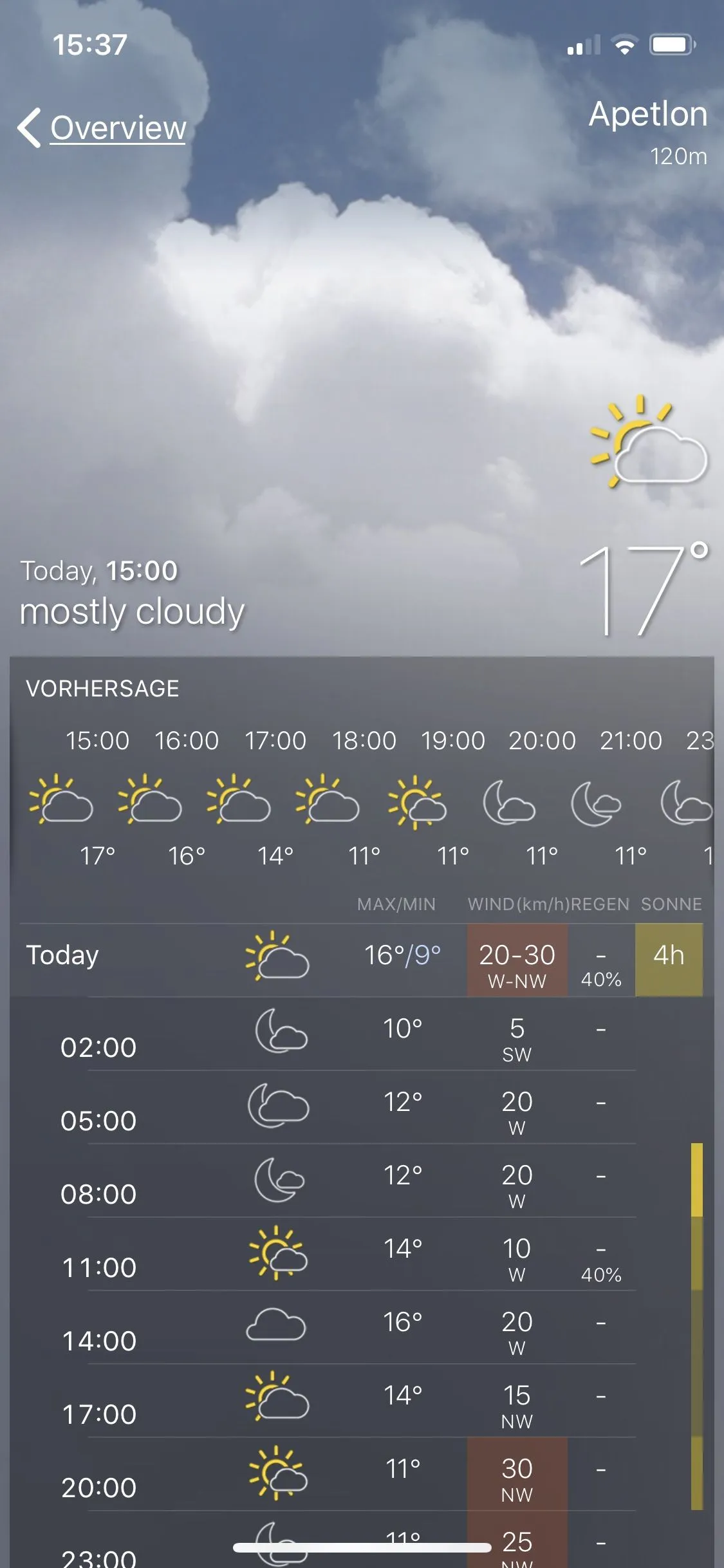Screen dimensions: 724x1568
Task: Go back to the Overview screen
Action: click(x=103, y=127)
